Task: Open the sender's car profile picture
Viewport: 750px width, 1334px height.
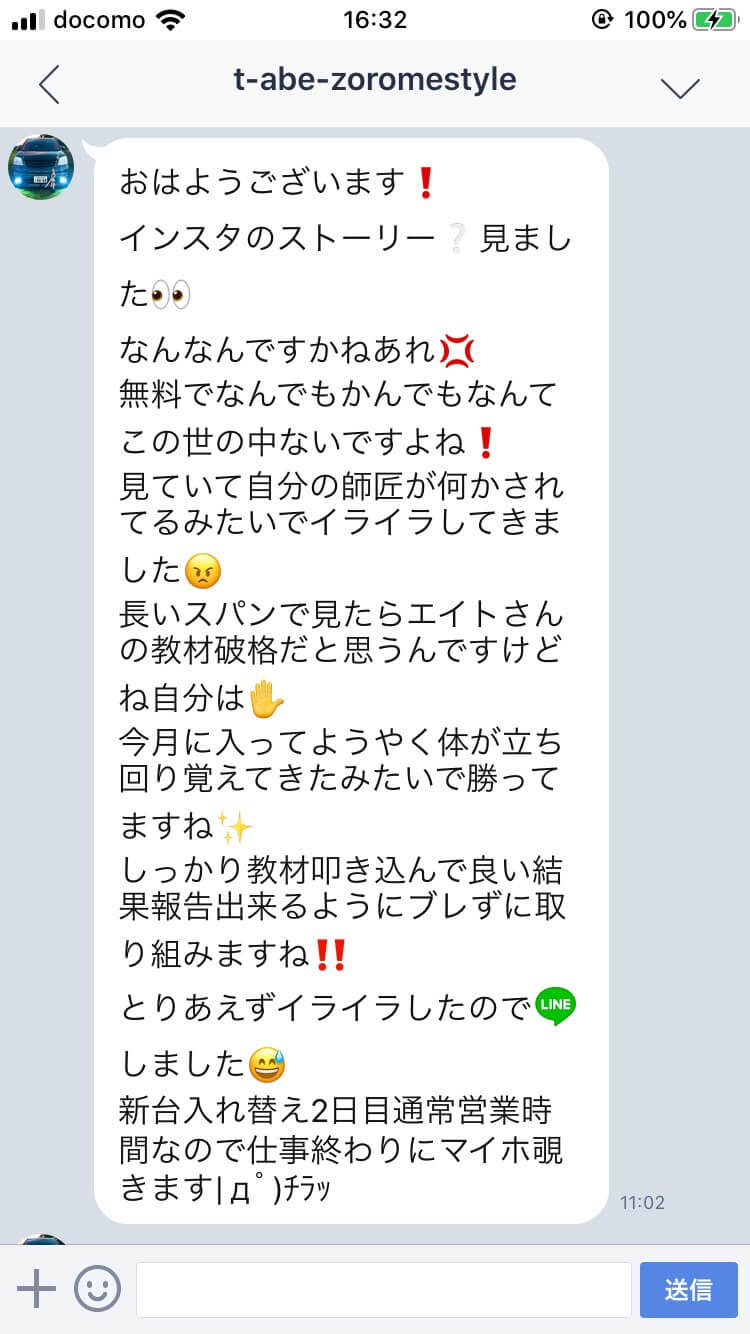Action: pos(41,167)
